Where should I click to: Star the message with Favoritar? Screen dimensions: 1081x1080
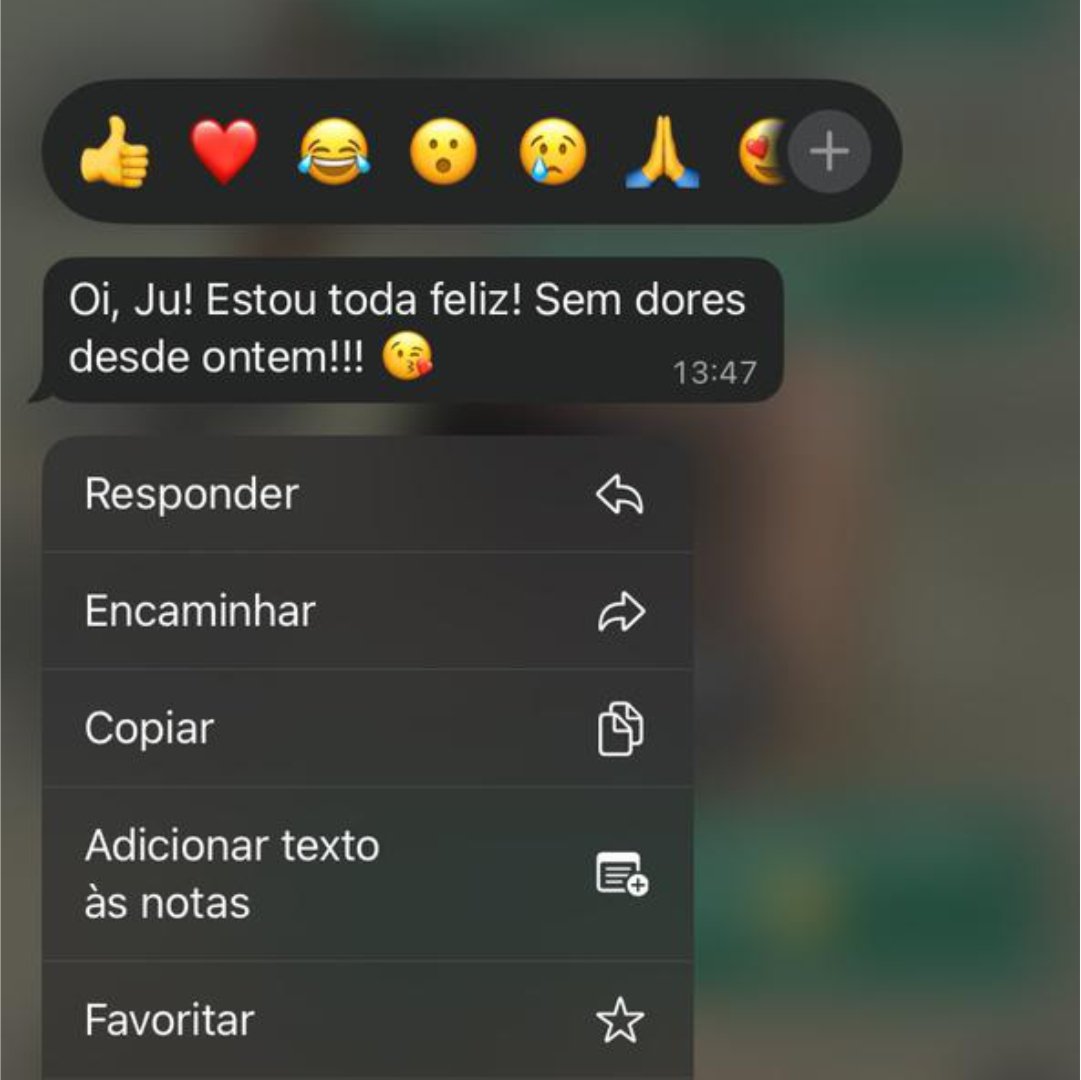367,1020
